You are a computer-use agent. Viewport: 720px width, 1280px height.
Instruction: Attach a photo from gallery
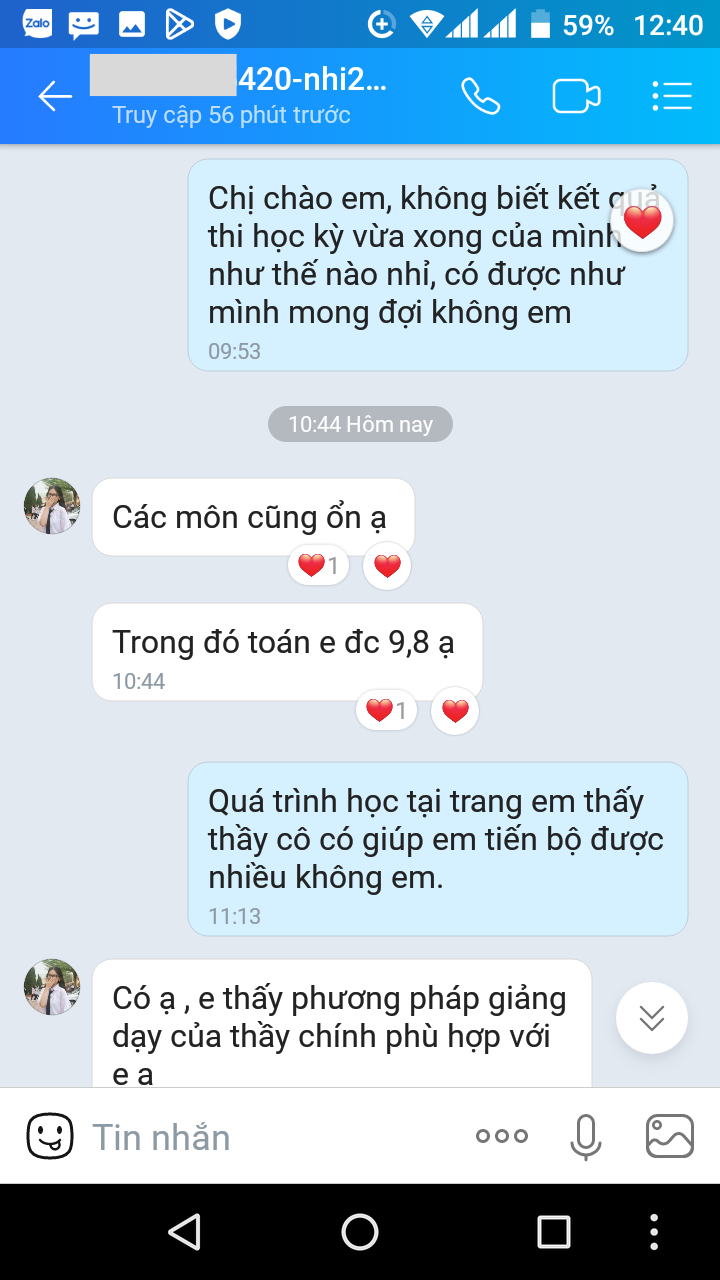(x=669, y=1136)
